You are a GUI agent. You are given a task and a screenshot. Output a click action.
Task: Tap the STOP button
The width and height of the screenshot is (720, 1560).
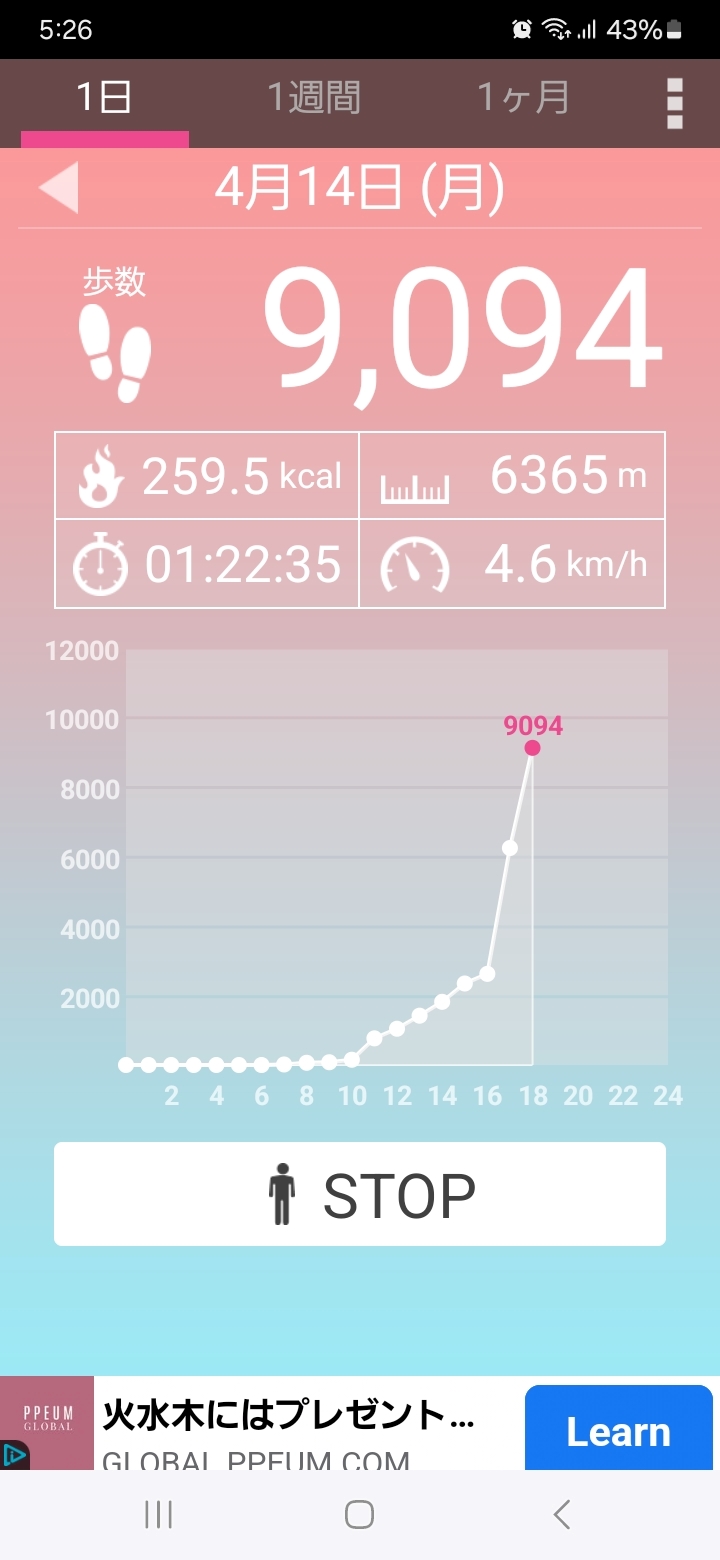[x=360, y=1194]
